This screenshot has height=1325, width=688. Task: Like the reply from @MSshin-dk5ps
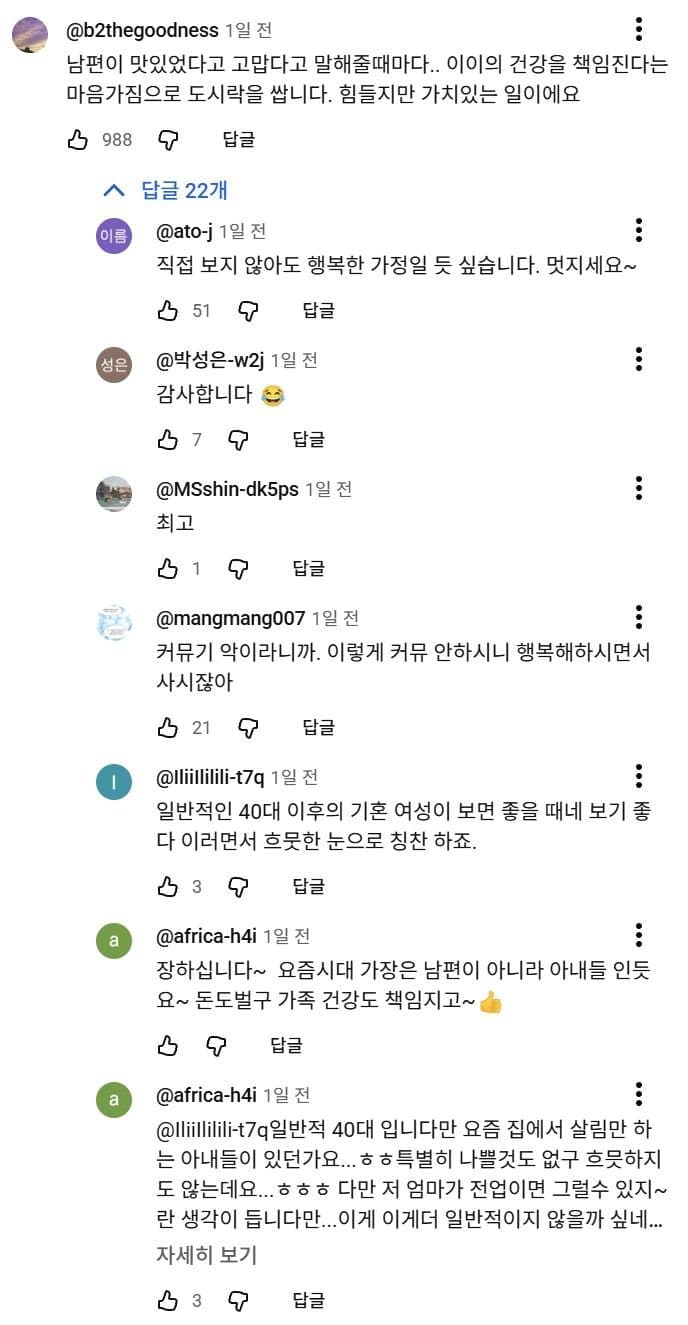pos(168,569)
